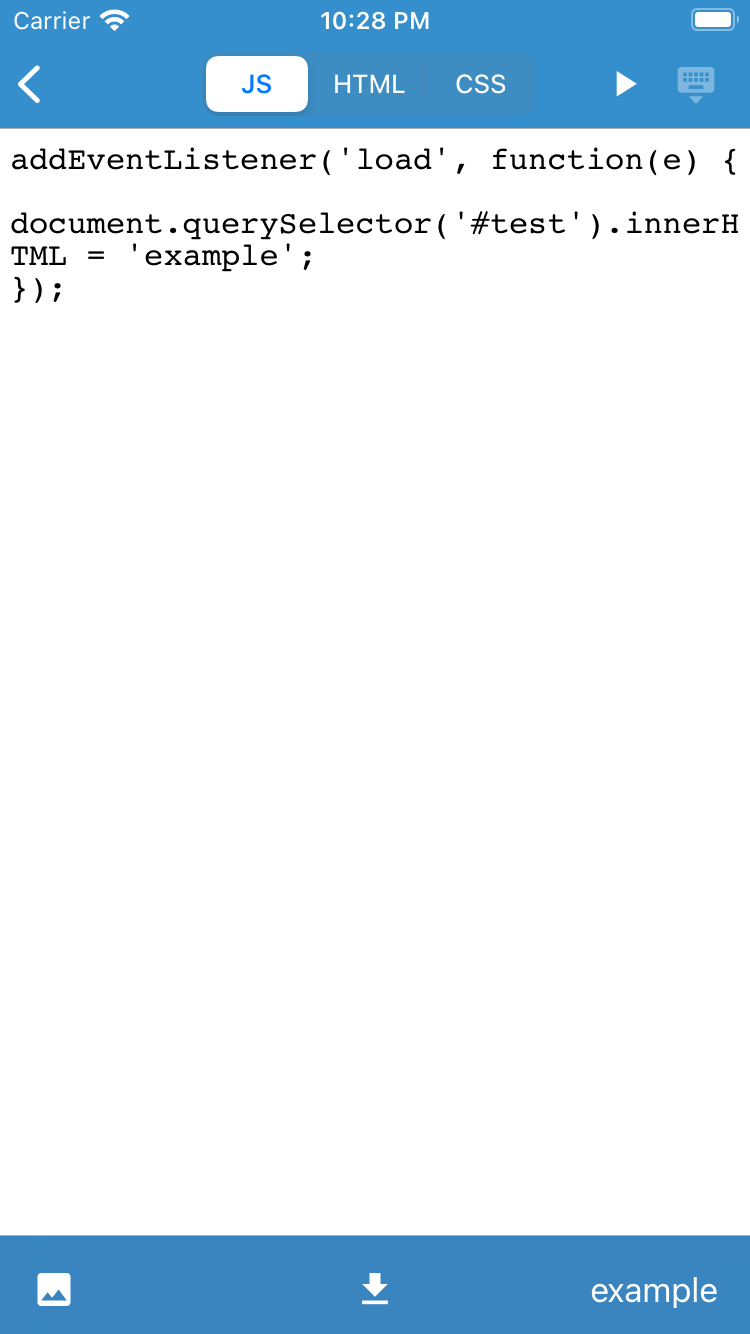Open the image picker icon
750x1334 pixels.
point(54,1290)
